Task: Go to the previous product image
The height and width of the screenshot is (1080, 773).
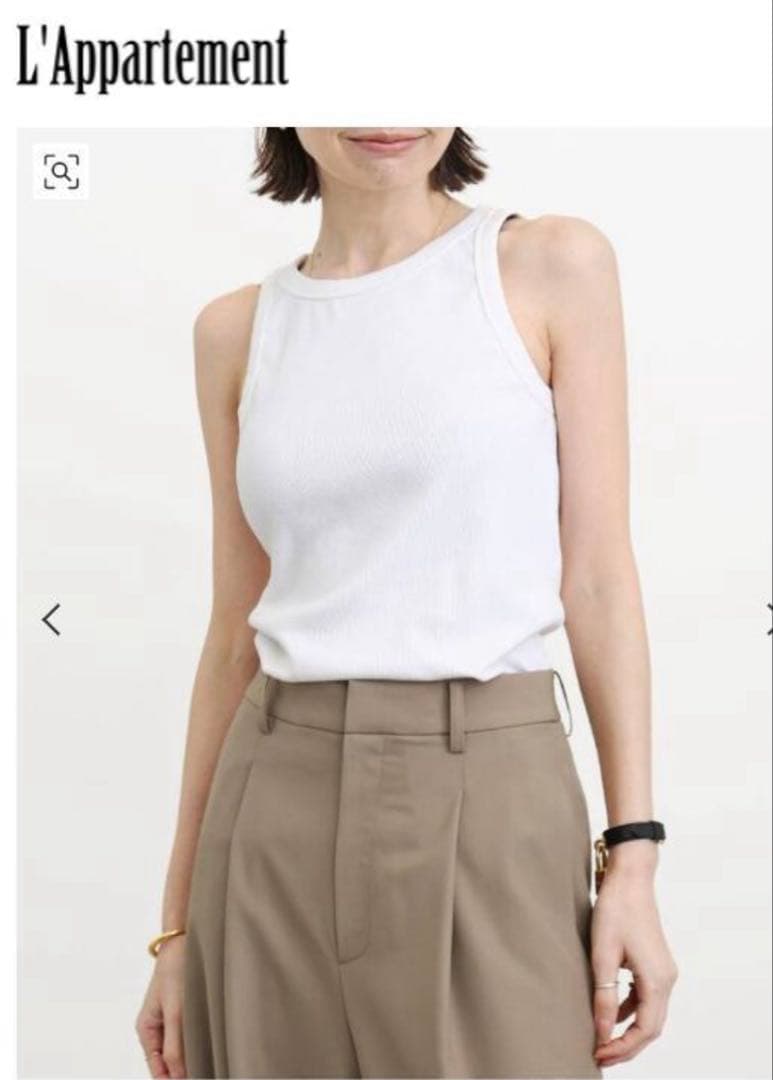Action: (51, 619)
